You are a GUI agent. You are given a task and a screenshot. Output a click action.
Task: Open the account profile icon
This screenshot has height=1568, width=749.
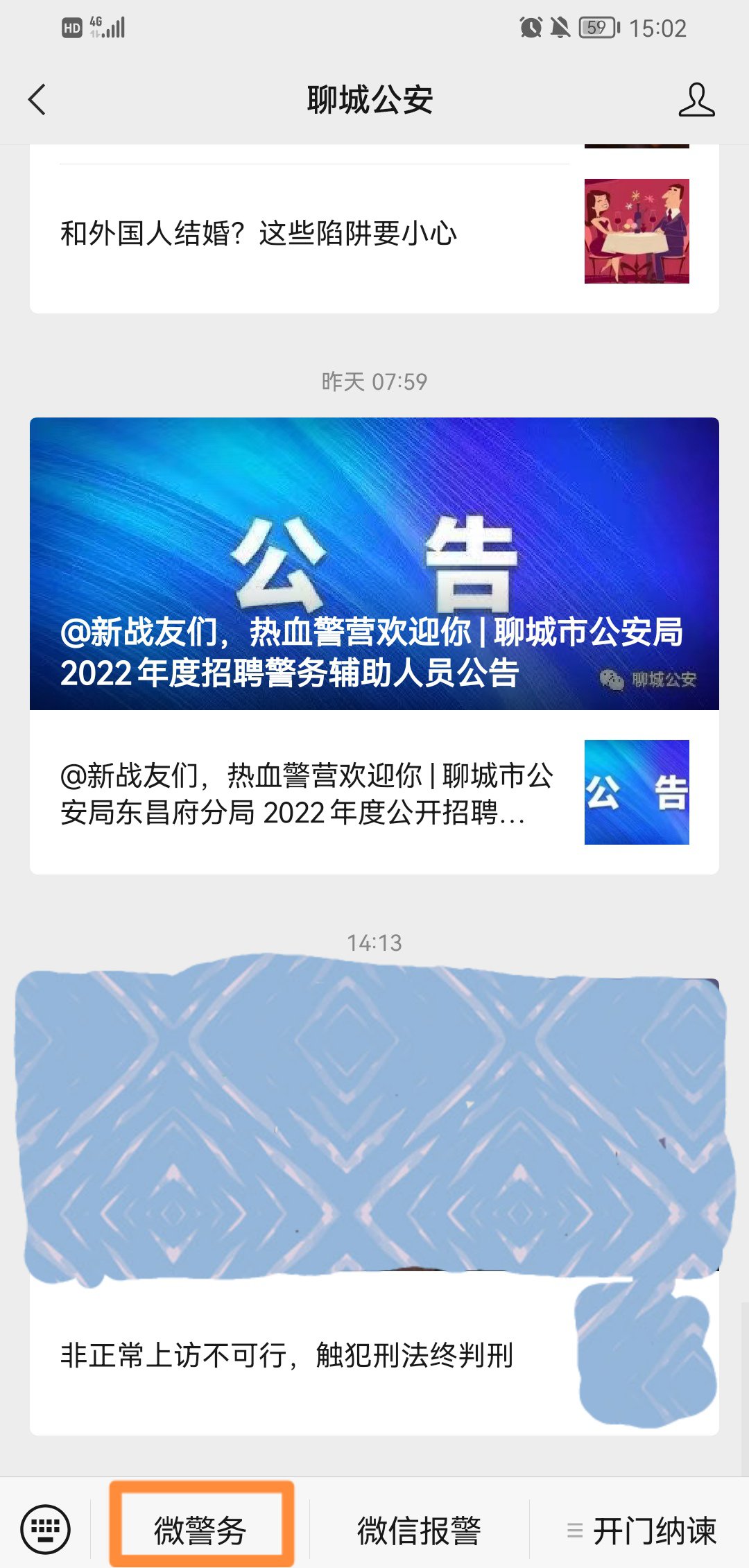click(696, 100)
